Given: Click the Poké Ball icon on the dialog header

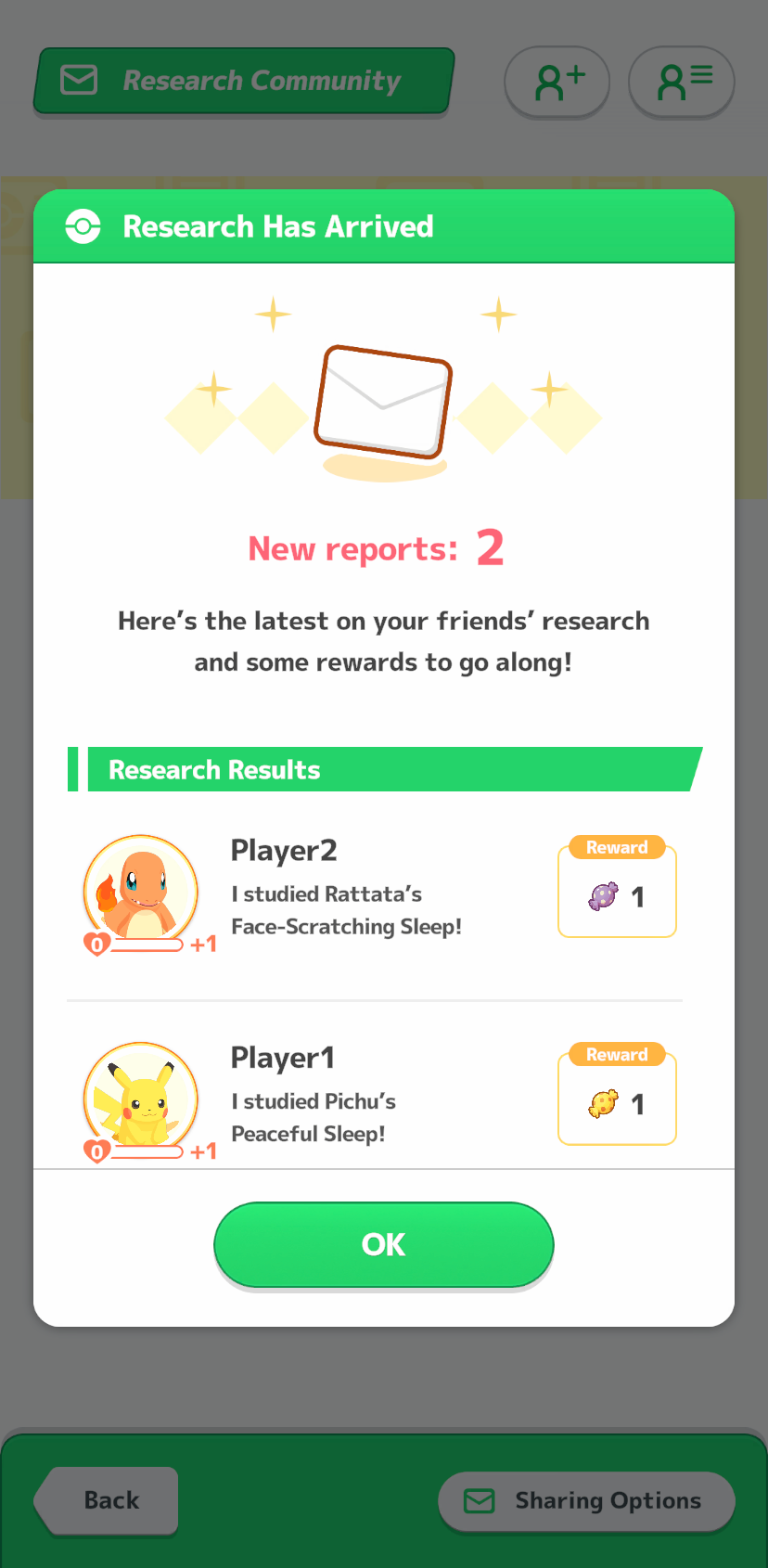Looking at the screenshot, I should 82,225.
